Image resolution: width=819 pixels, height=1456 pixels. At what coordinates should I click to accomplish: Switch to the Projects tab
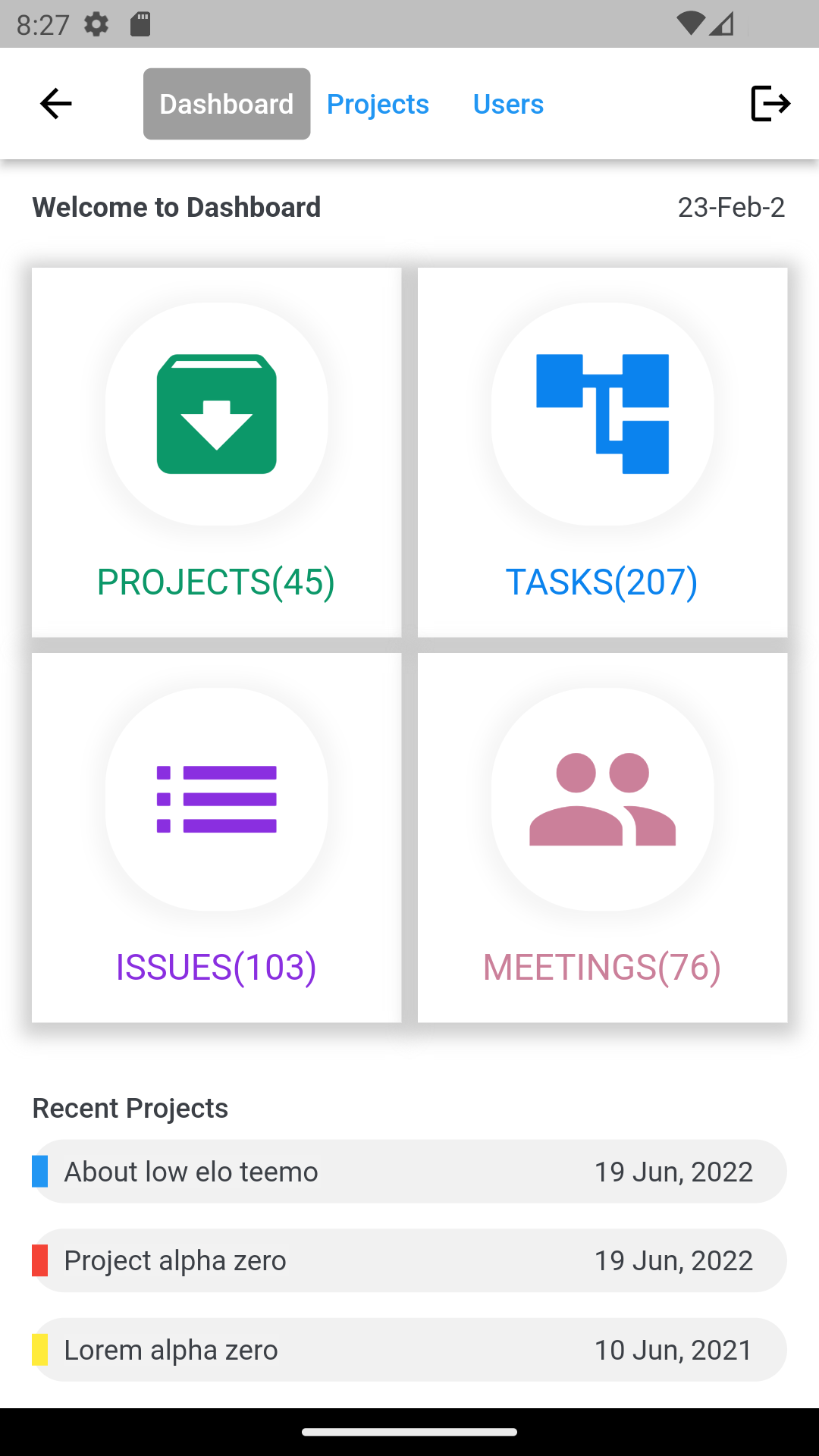tap(378, 104)
